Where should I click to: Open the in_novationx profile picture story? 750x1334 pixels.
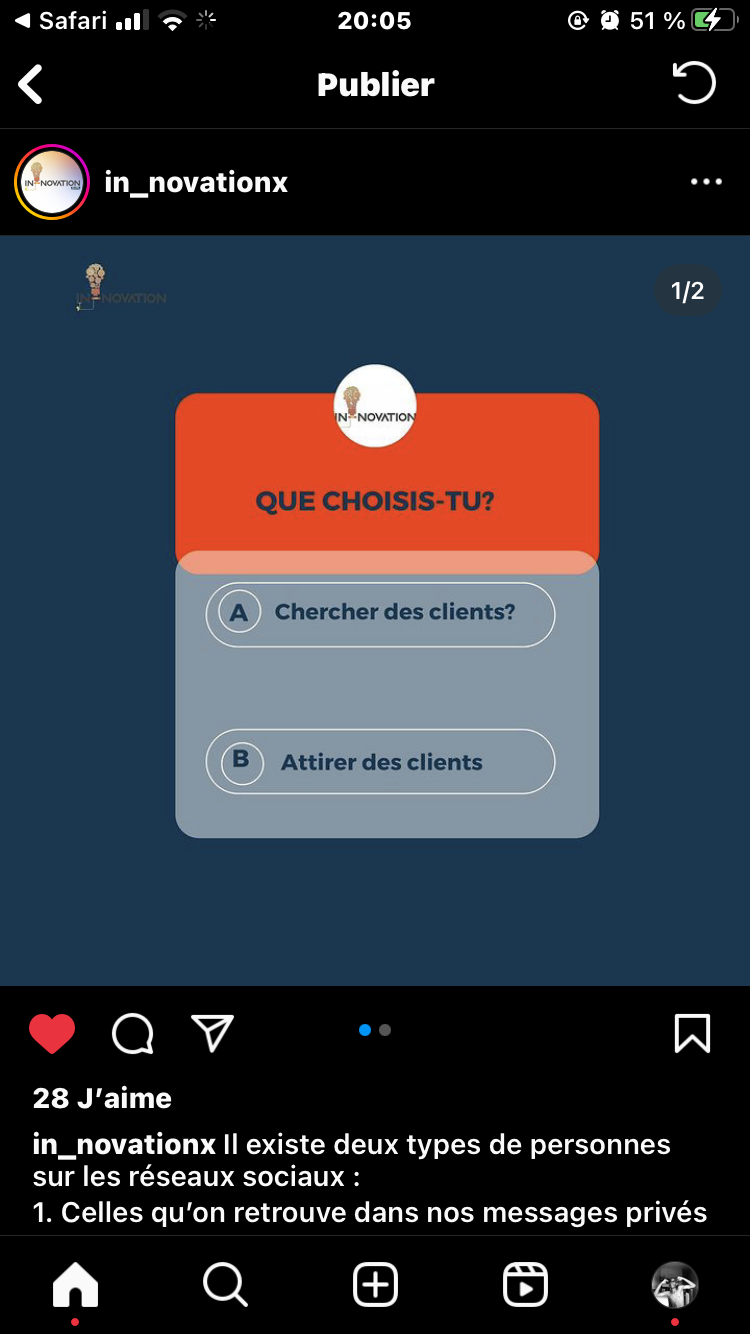pos(52,182)
